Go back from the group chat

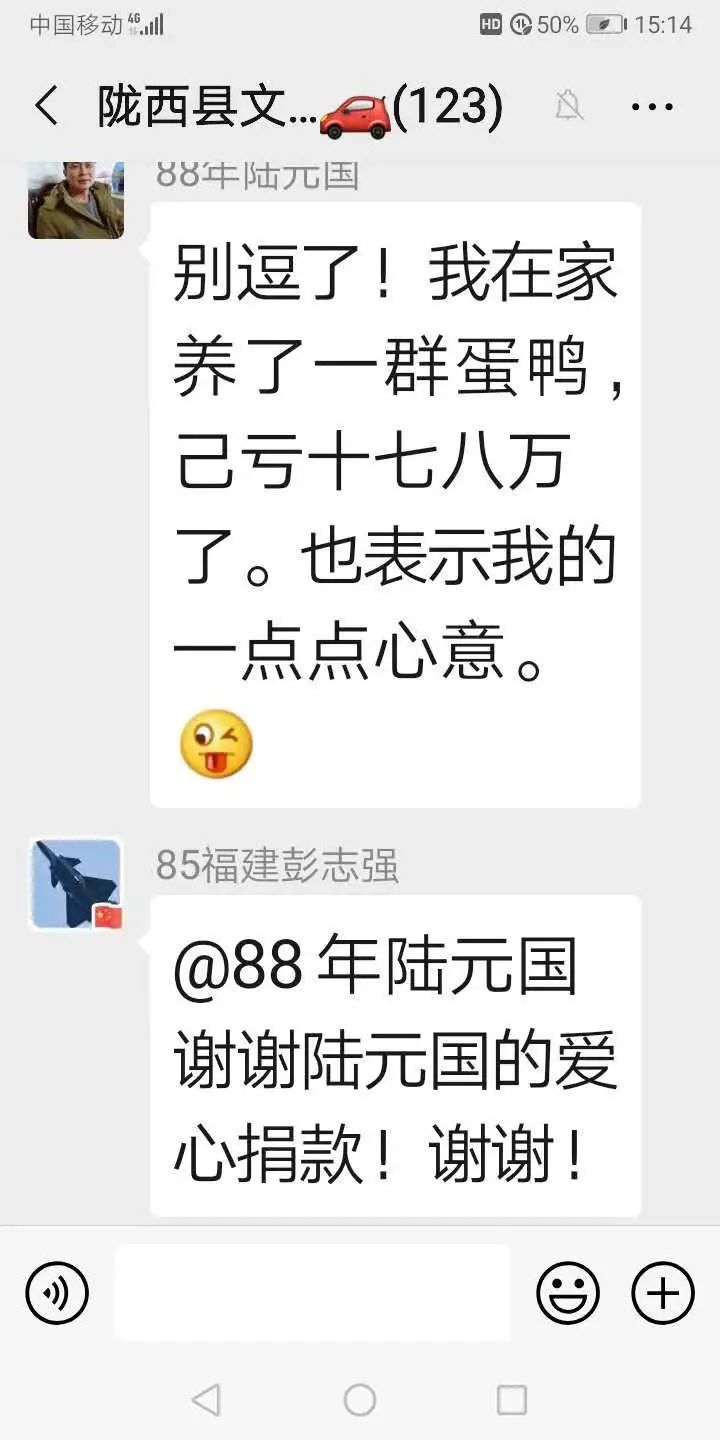tap(46, 106)
